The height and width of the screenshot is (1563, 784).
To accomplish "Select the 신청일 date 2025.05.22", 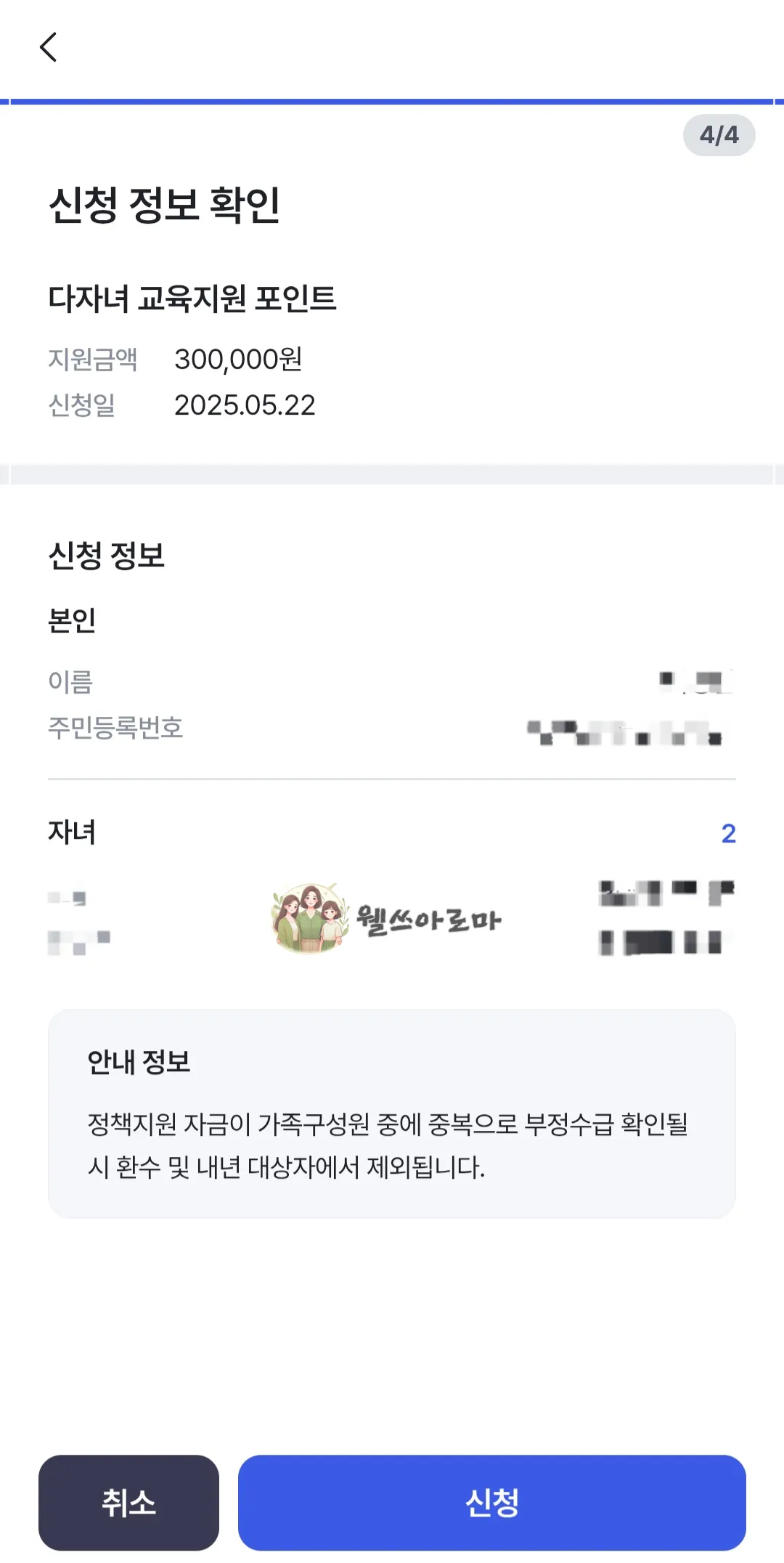I will click(x=245, y=406).
